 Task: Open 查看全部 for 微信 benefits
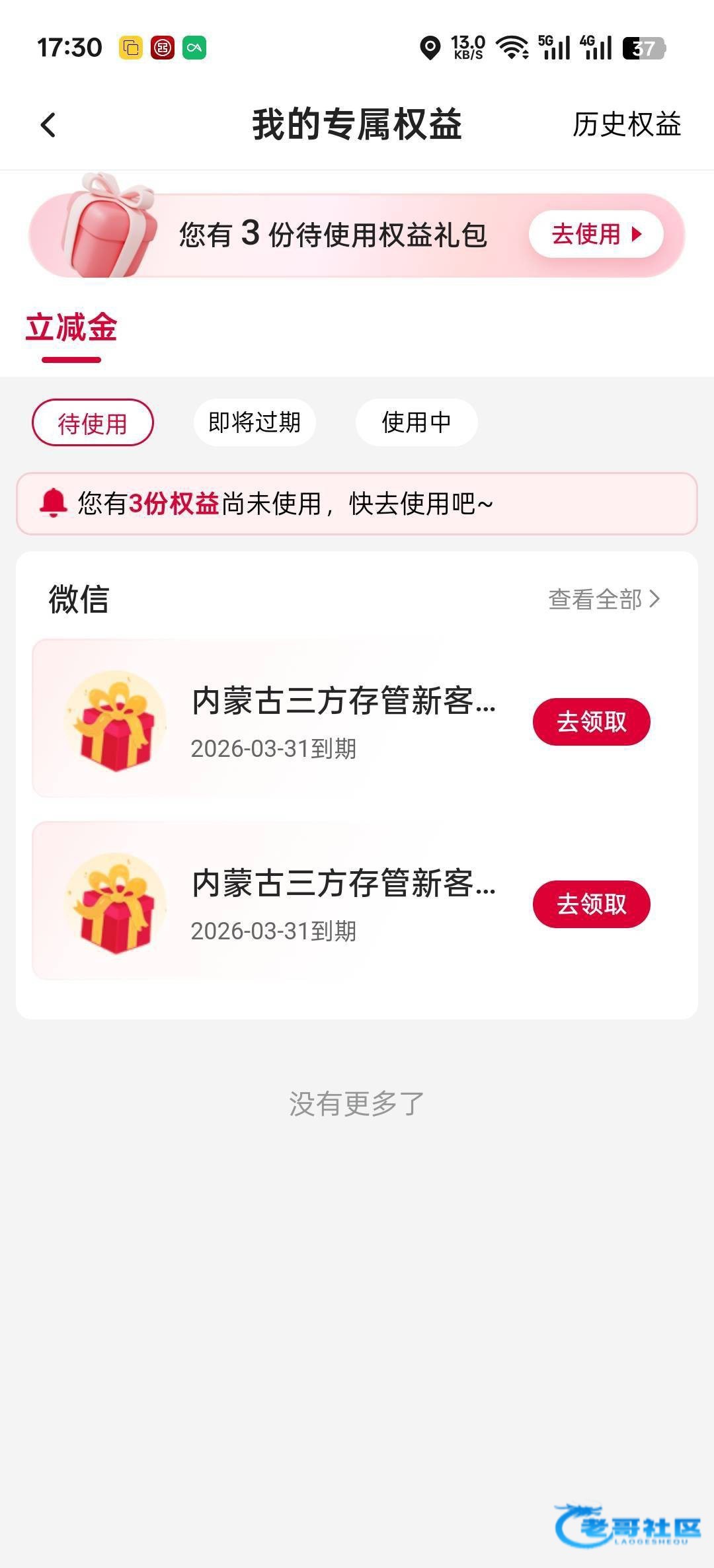pos(604,600)
